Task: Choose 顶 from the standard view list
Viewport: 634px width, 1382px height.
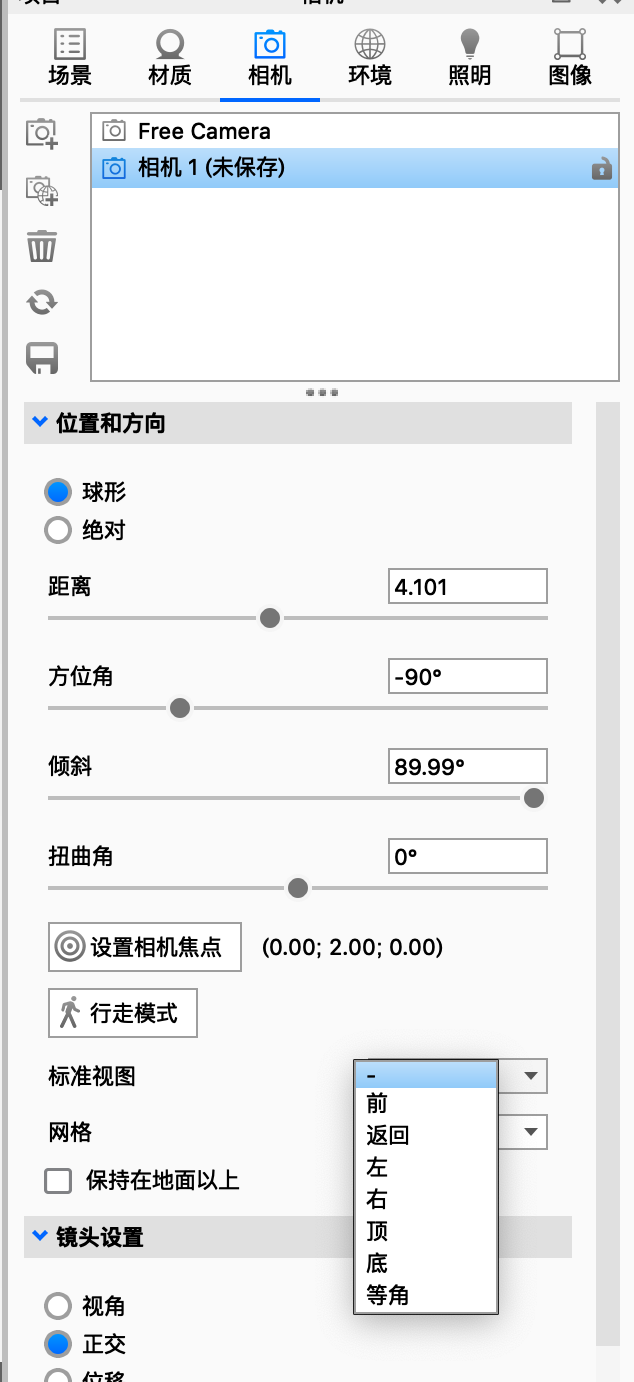Action: pos(378,1231)
